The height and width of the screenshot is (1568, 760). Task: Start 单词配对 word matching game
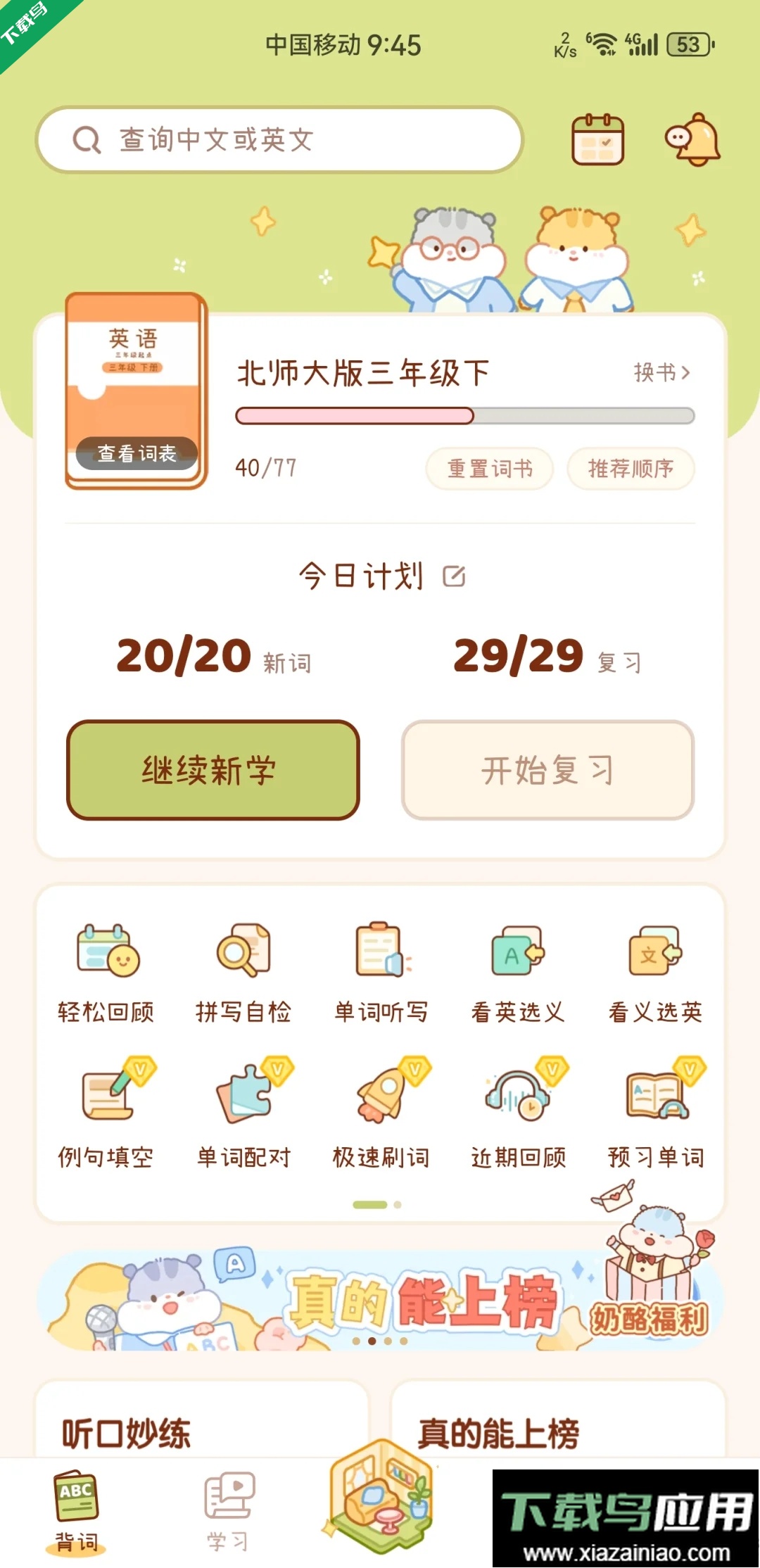(243, 1105)
